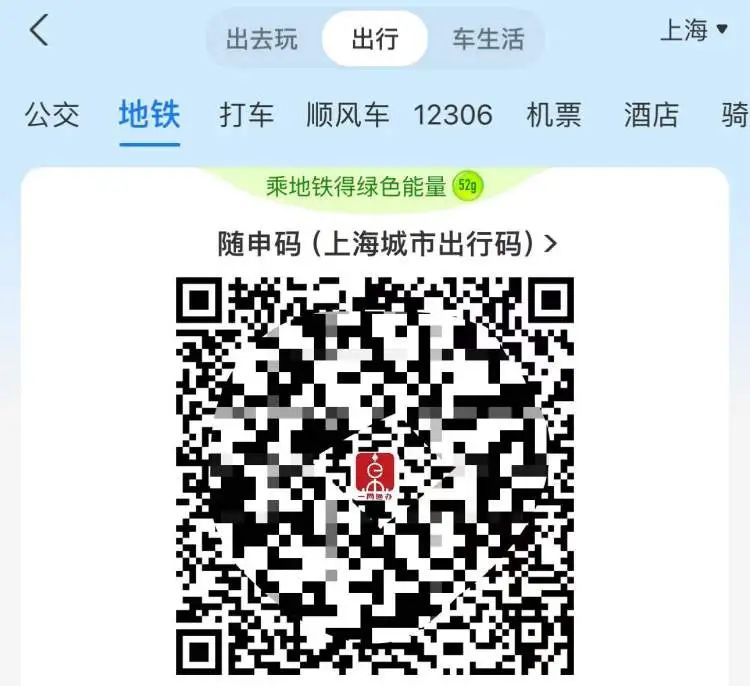The image size is (750, 686).
Task: Select the 地铁 tab
Action: (x=149, y=115)
